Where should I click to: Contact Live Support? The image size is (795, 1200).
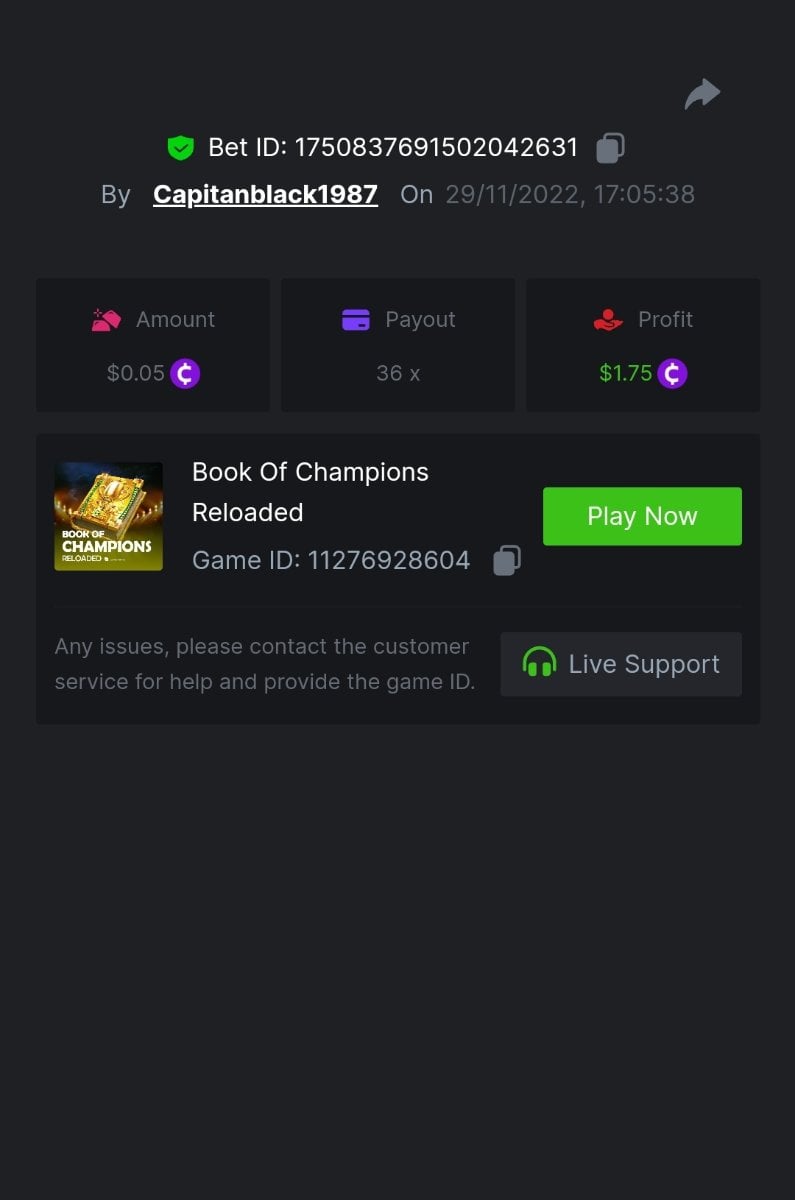click(x=621, y=664)
